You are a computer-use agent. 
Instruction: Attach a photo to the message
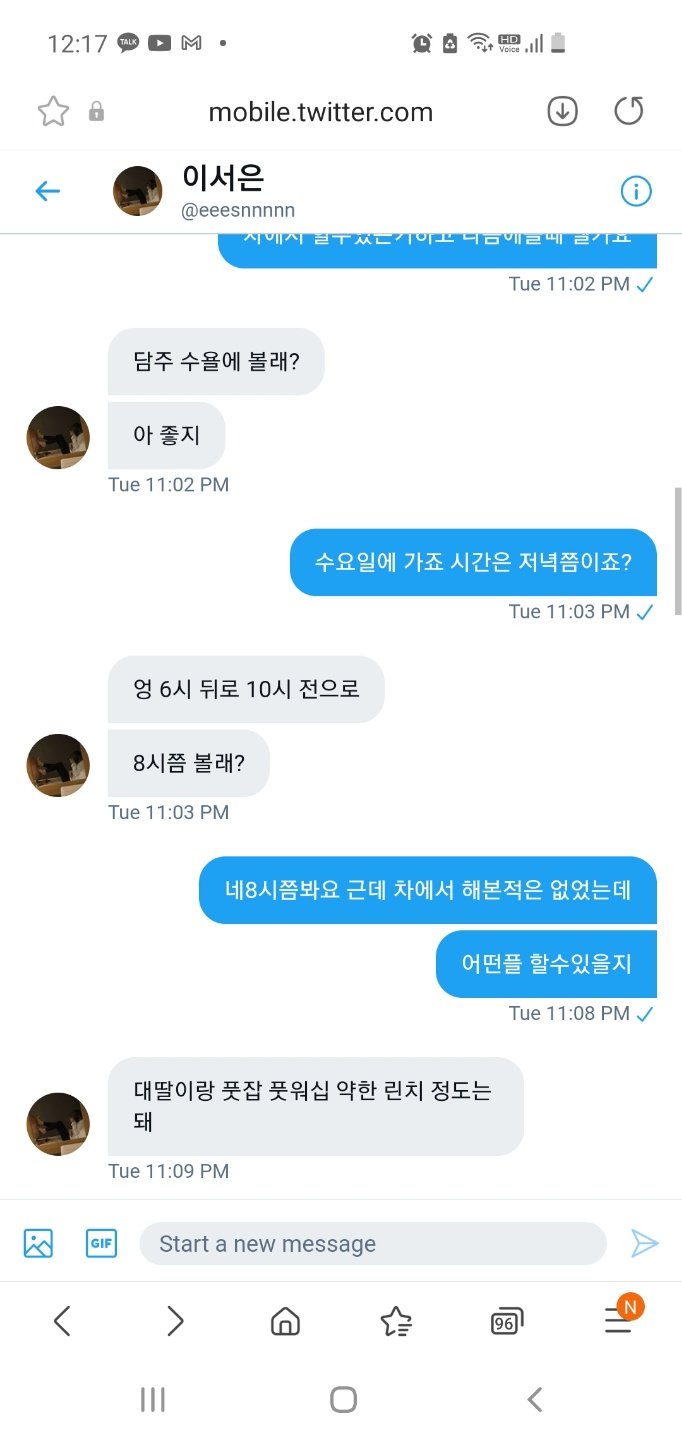click(38, 1243)
